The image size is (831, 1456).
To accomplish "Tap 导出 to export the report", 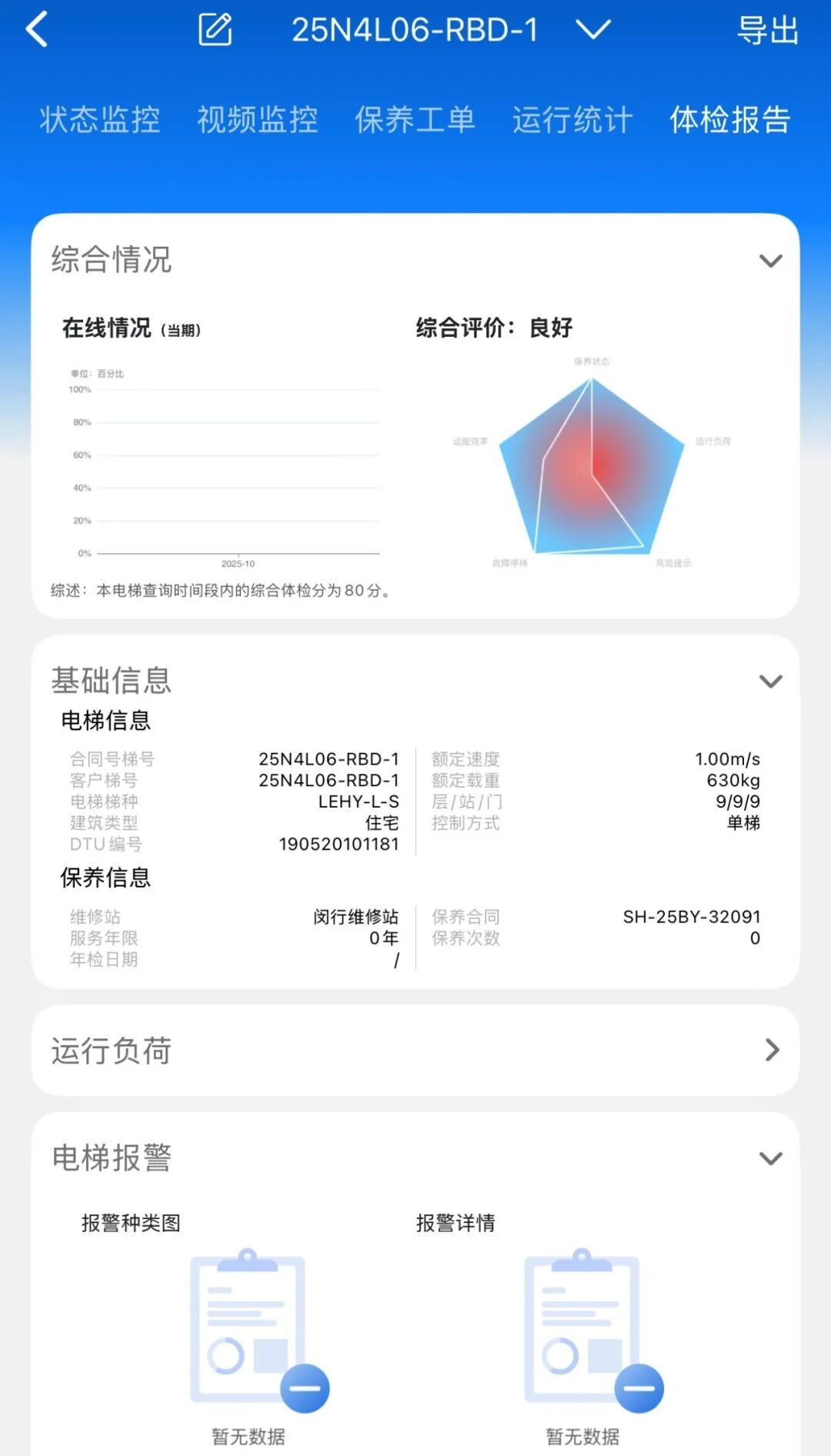I will pos(767,31).
